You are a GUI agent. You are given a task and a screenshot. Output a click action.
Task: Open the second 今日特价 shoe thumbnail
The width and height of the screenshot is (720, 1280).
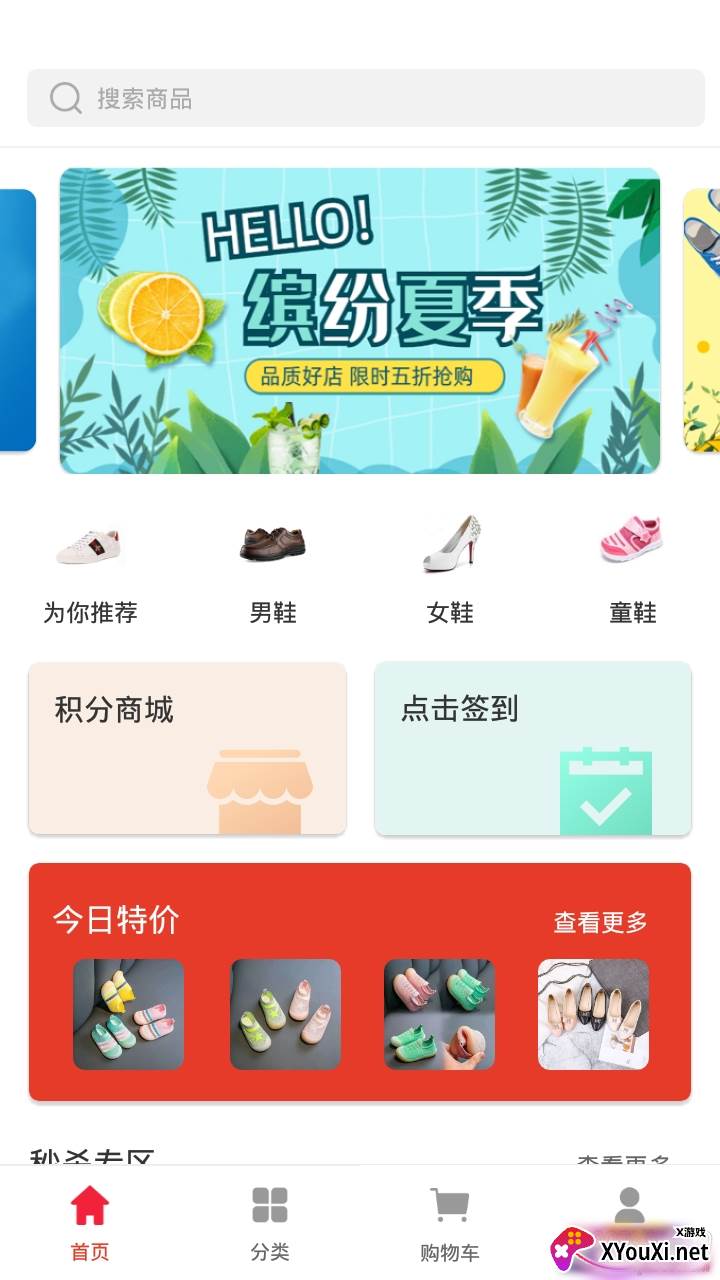tap(286, 1014)
